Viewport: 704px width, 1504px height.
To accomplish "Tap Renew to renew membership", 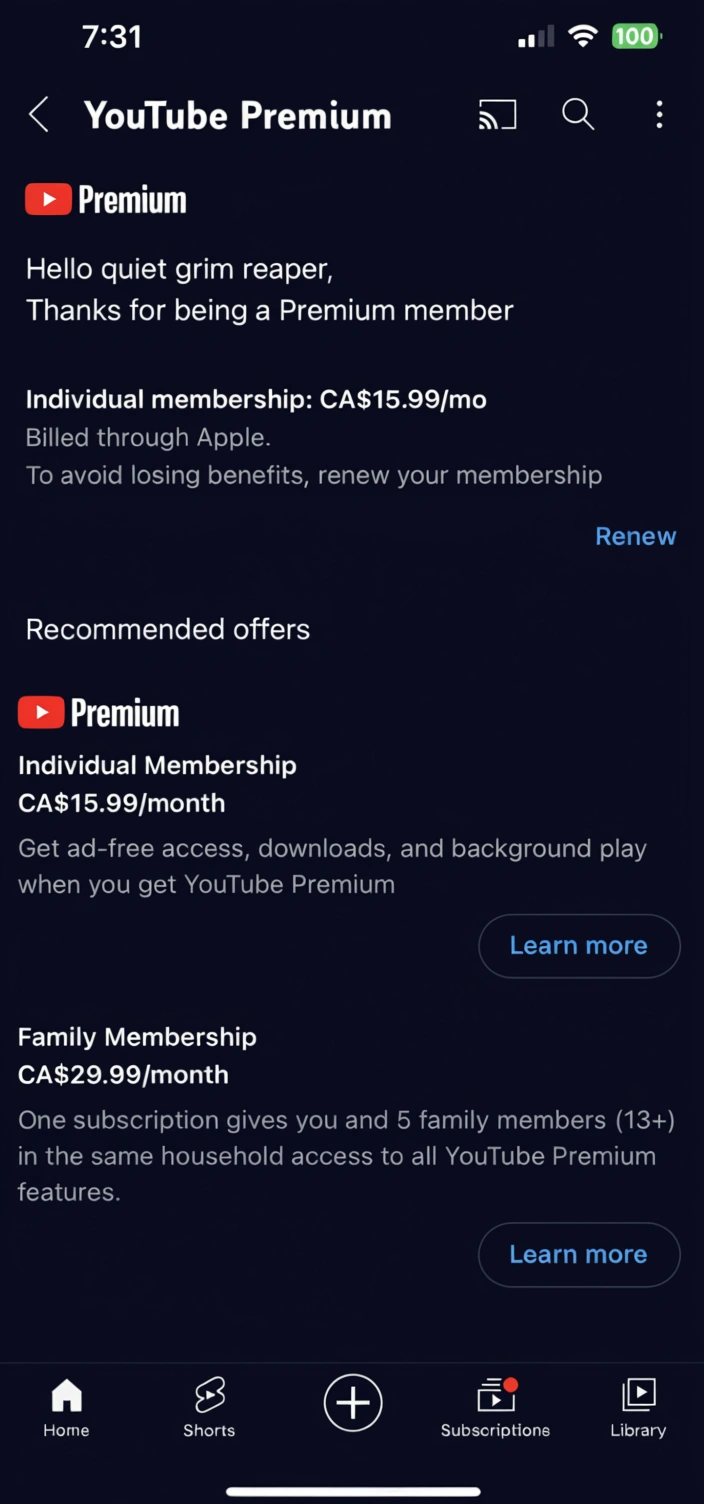I will click(635, 536).
